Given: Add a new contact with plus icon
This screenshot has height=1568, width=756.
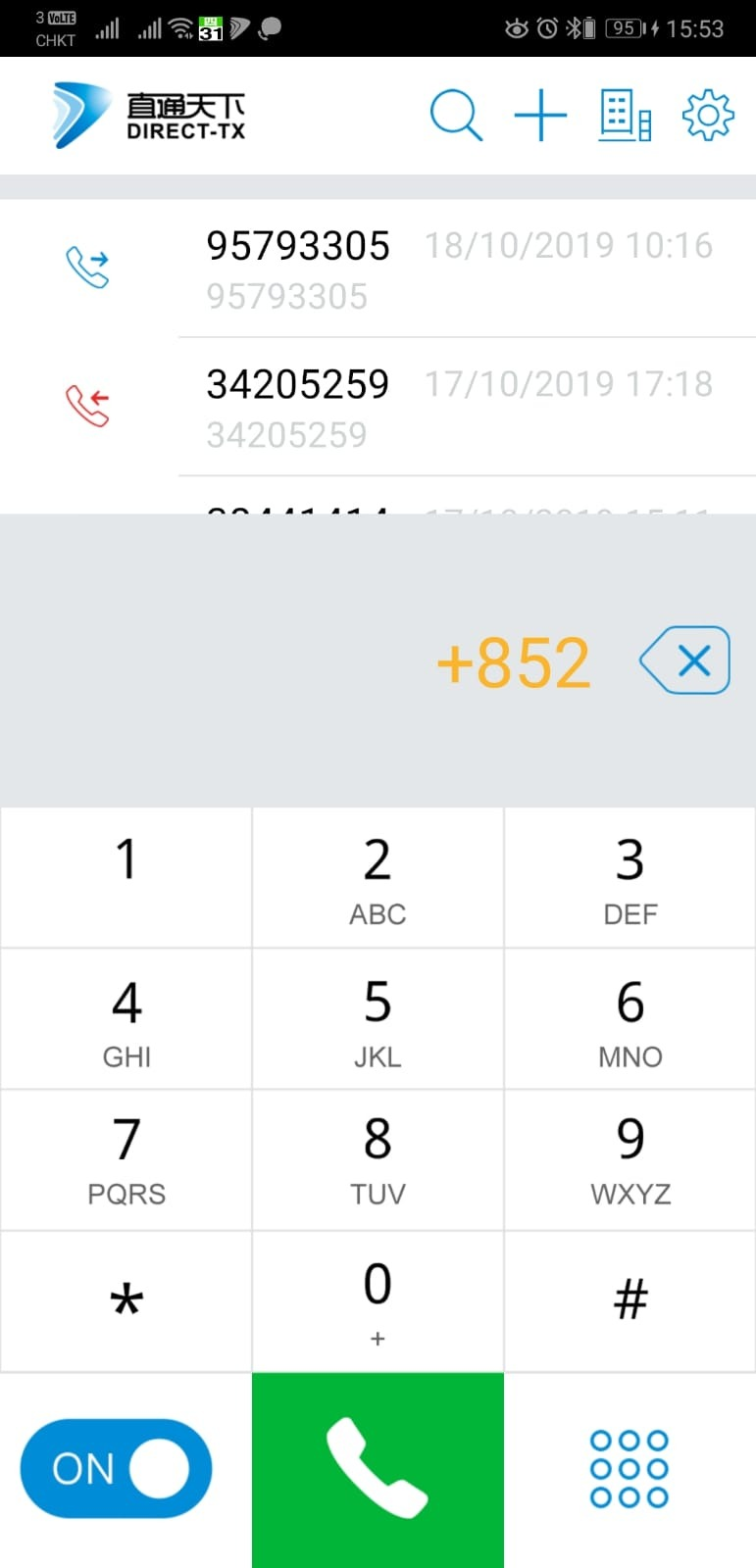Looking at the screenshot, I should pyautogui.click(x=540, y=116).
